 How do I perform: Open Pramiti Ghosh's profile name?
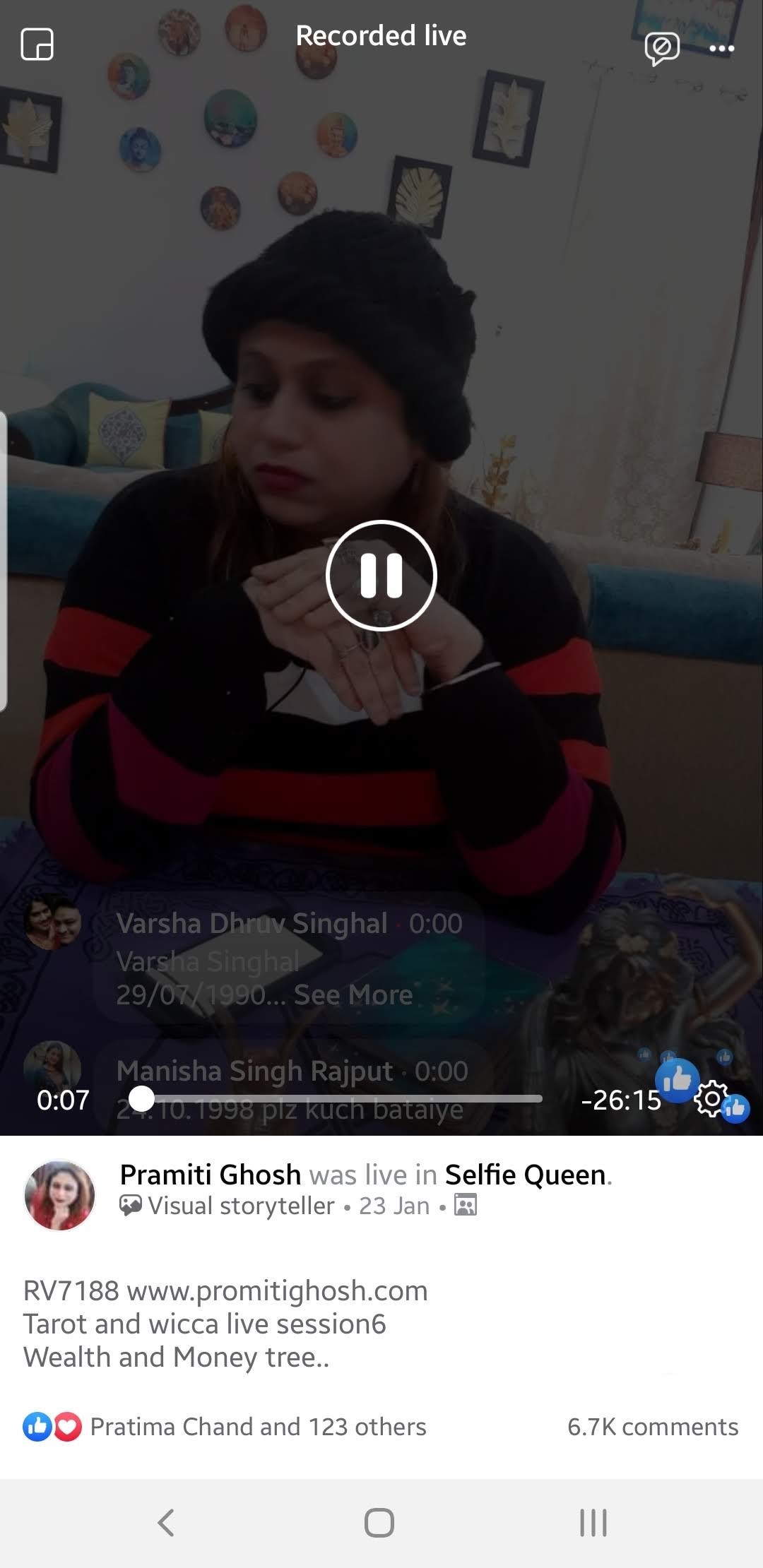[x=211, y=1175]
